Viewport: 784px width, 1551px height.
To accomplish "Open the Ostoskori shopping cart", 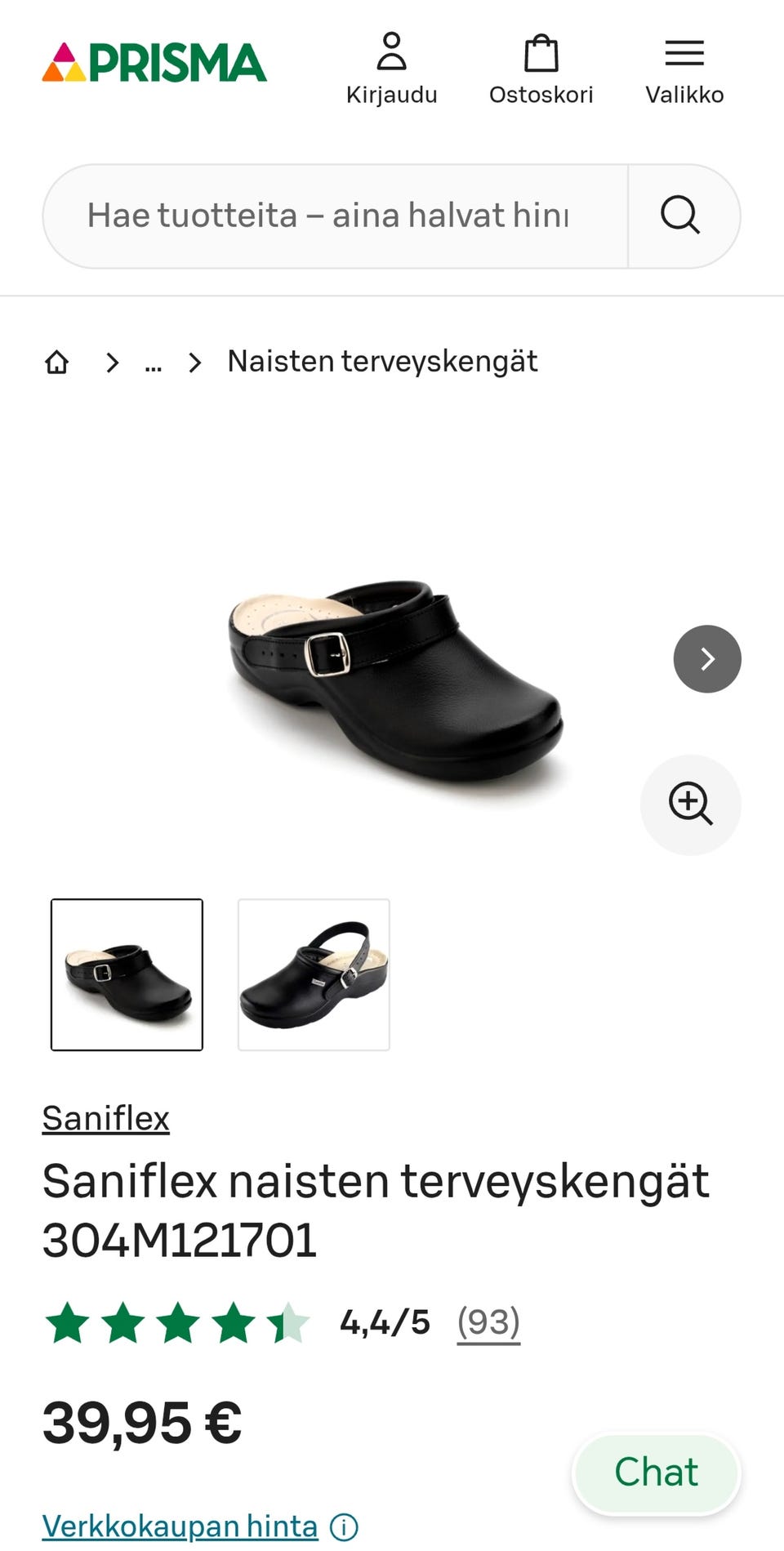I will coord(541,69).
